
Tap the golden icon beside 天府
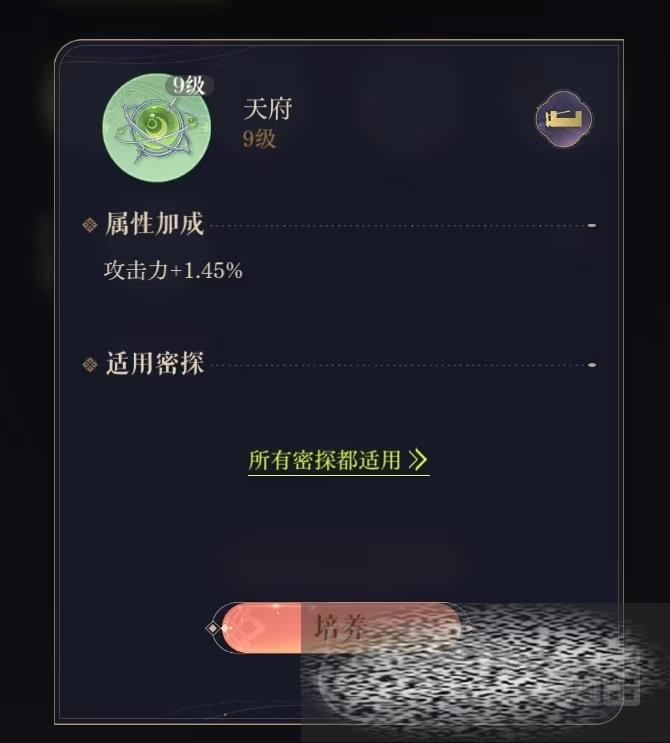(x=563, y=120)
